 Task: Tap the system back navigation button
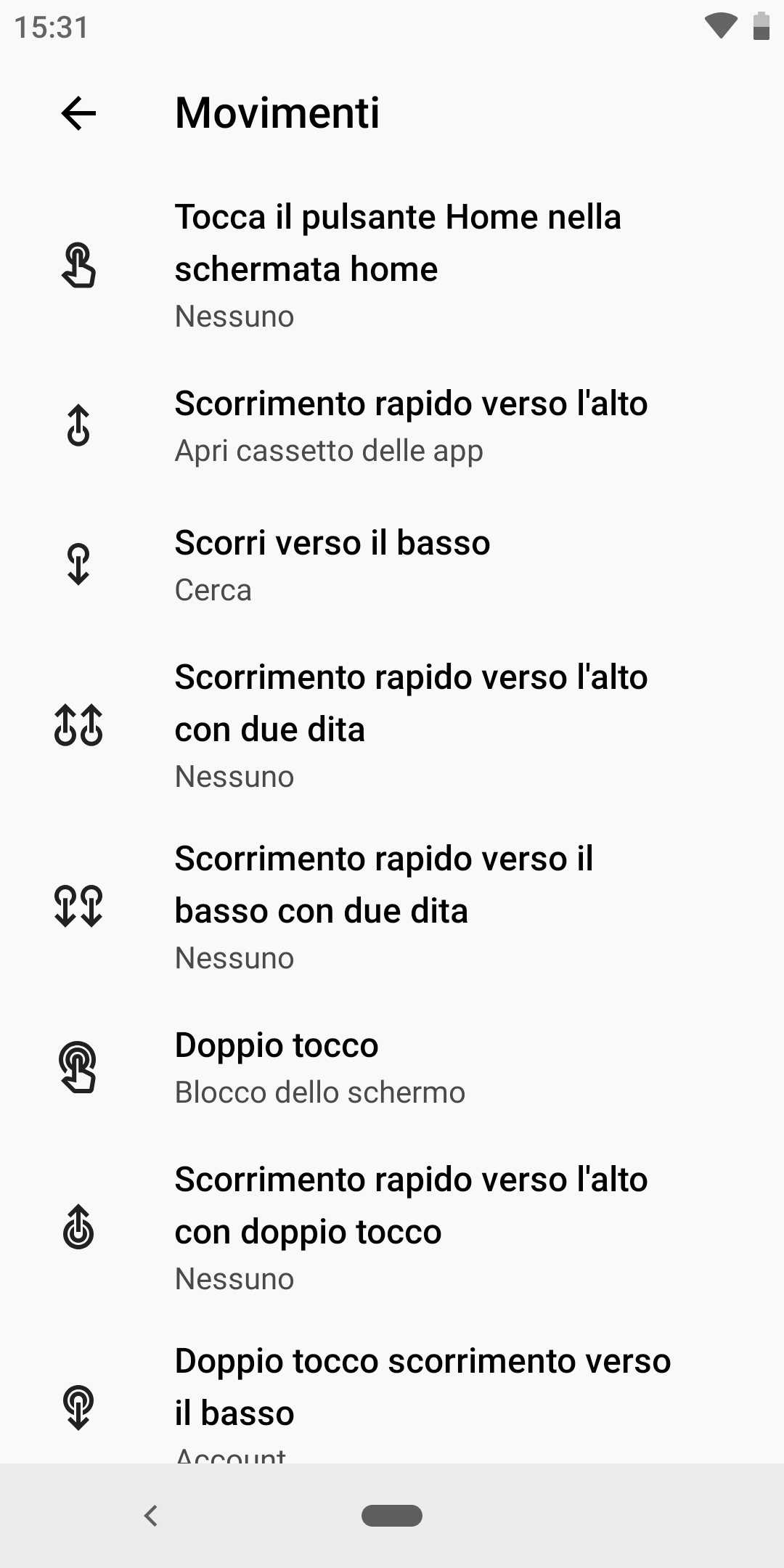(151, 1516)
